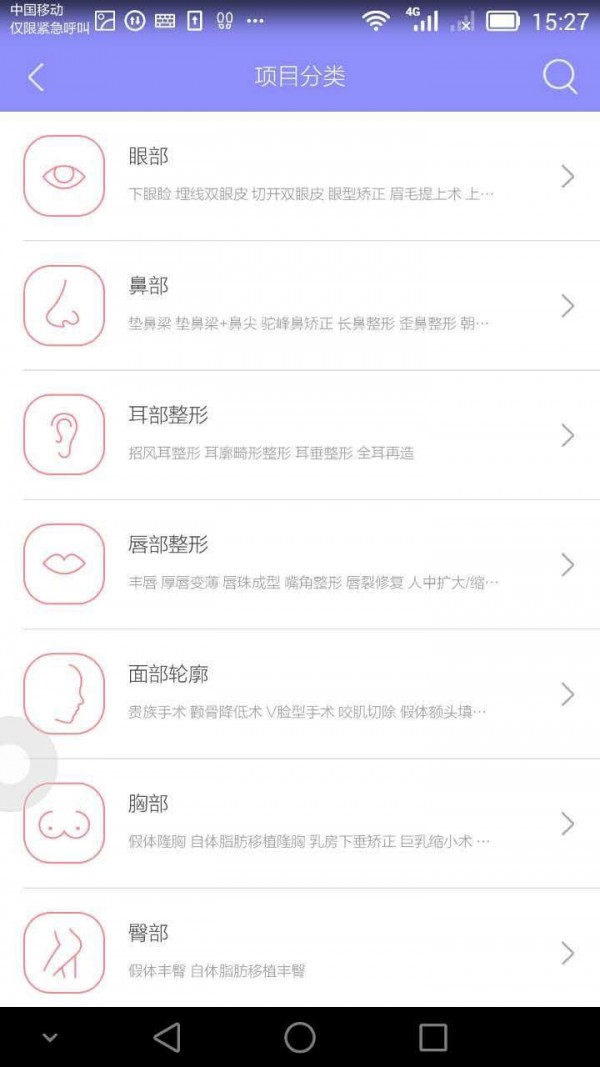Tap the system home button
Screen dimensions: 600x1067
(x=300, y=1037)
